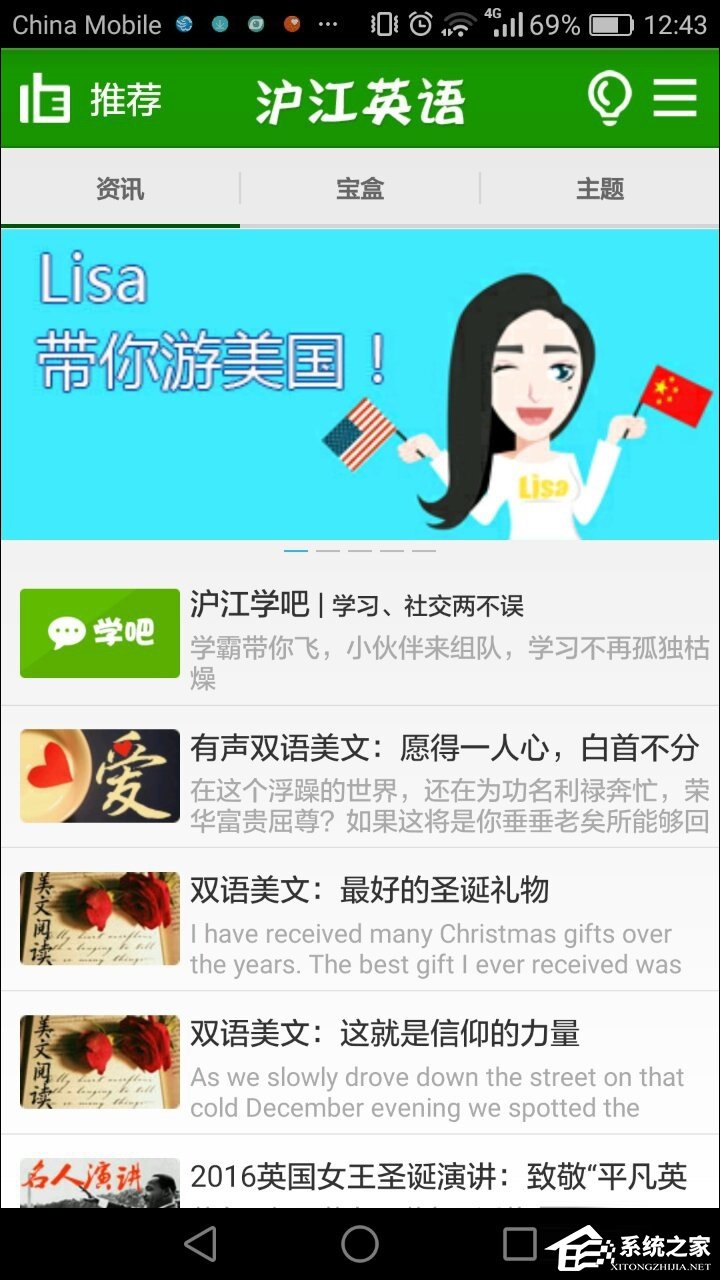
Task: Open the Lisa 带你游美国 banner
Action: pos(360,385)
